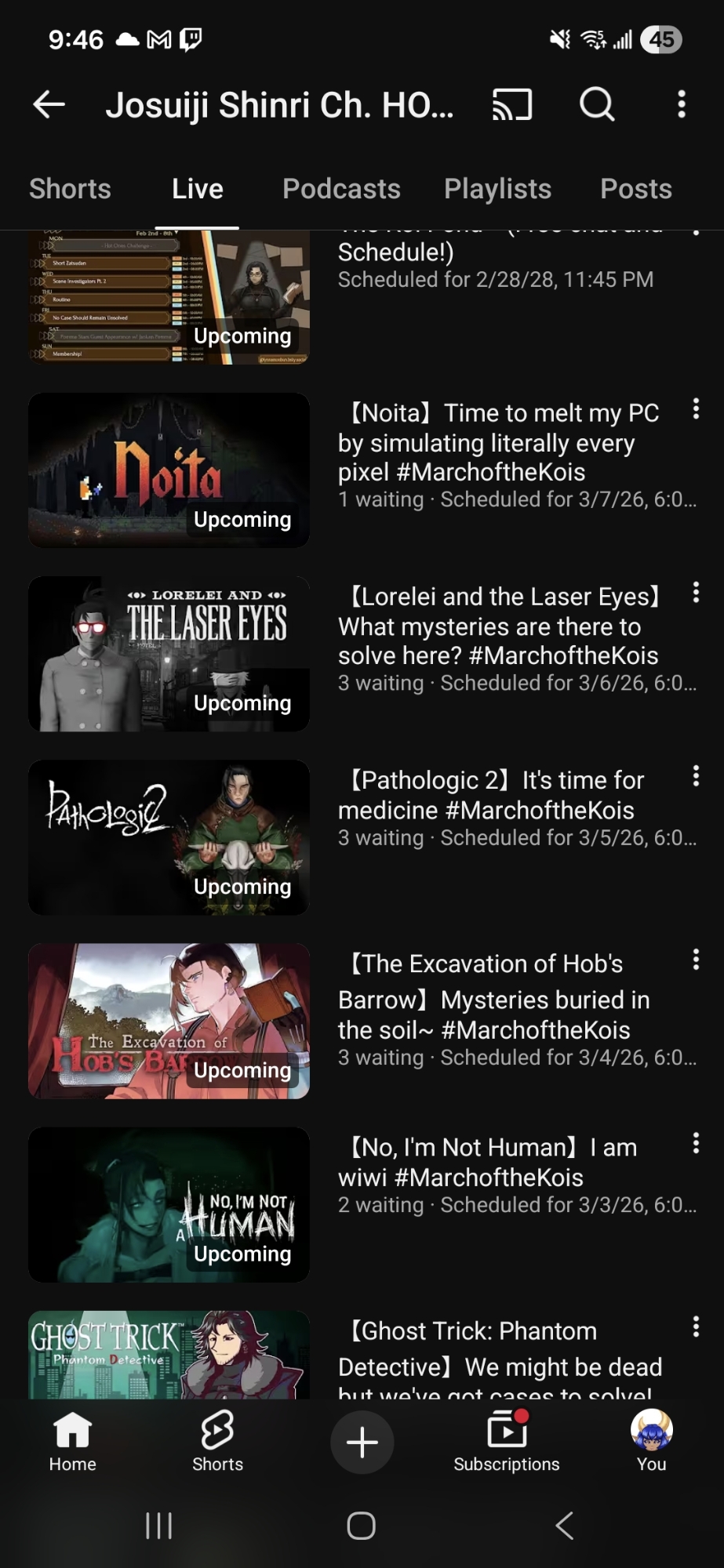Show options for the Lorelei stream
This screenshot has width=724, height=1568.
pyautogui.click(x=695, y=592)
